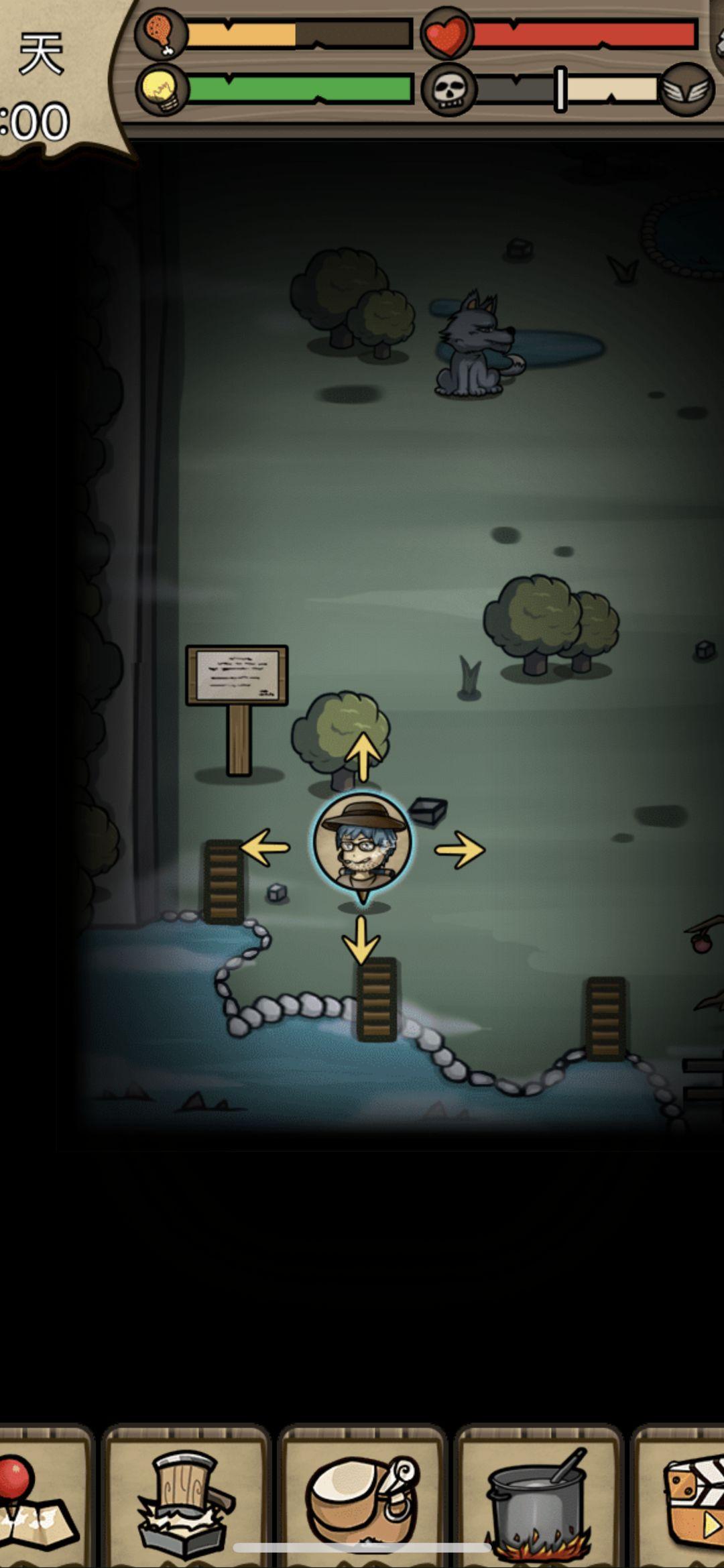Move the character left with the arrow
Image resolution: width=724 pixels, height=1568 pixels.
(265, 847)
